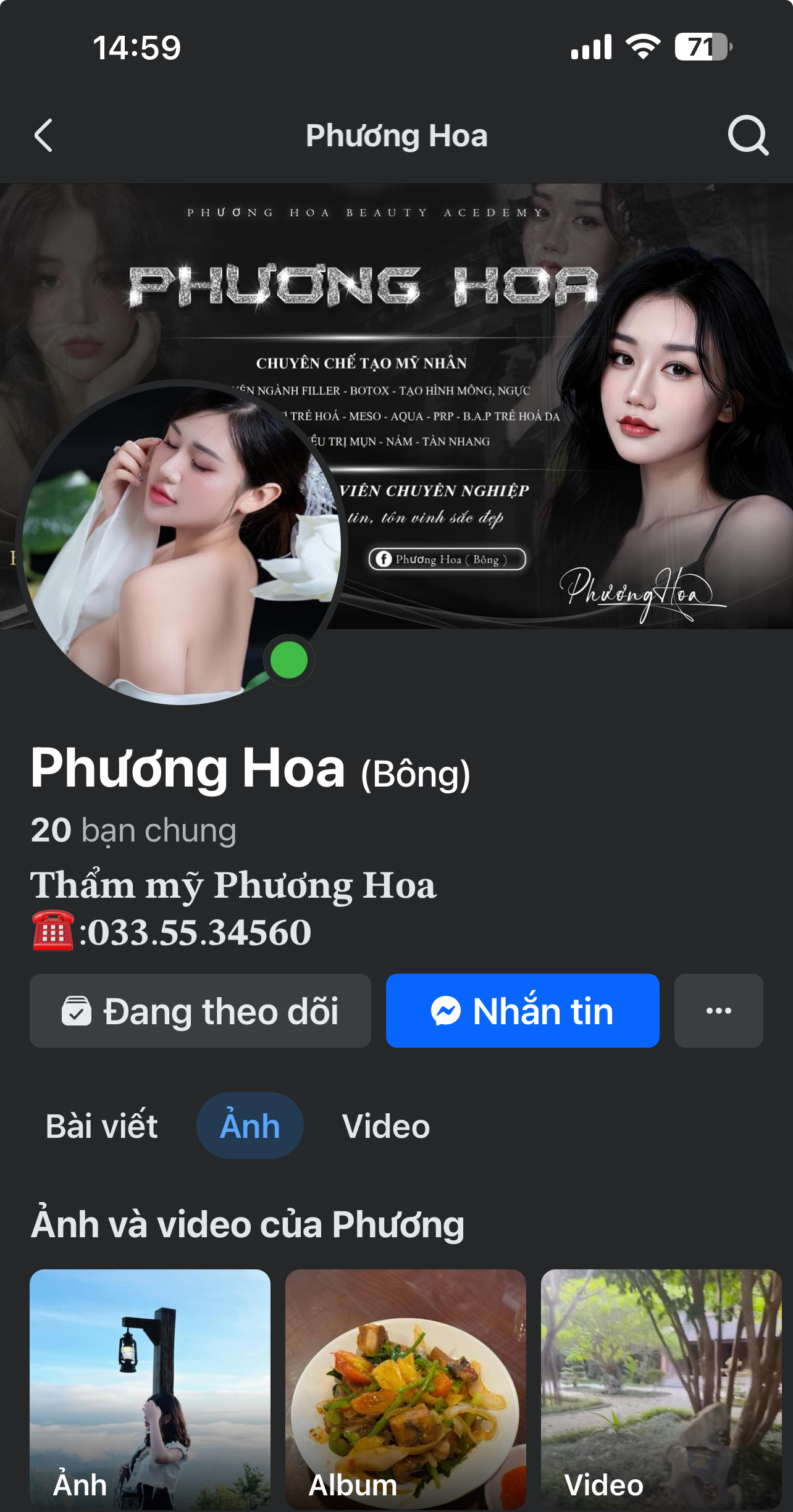The image size is (793, 1512).
Task: Go back from Phương Hoa's profile
Action: (x=43, y=136)
